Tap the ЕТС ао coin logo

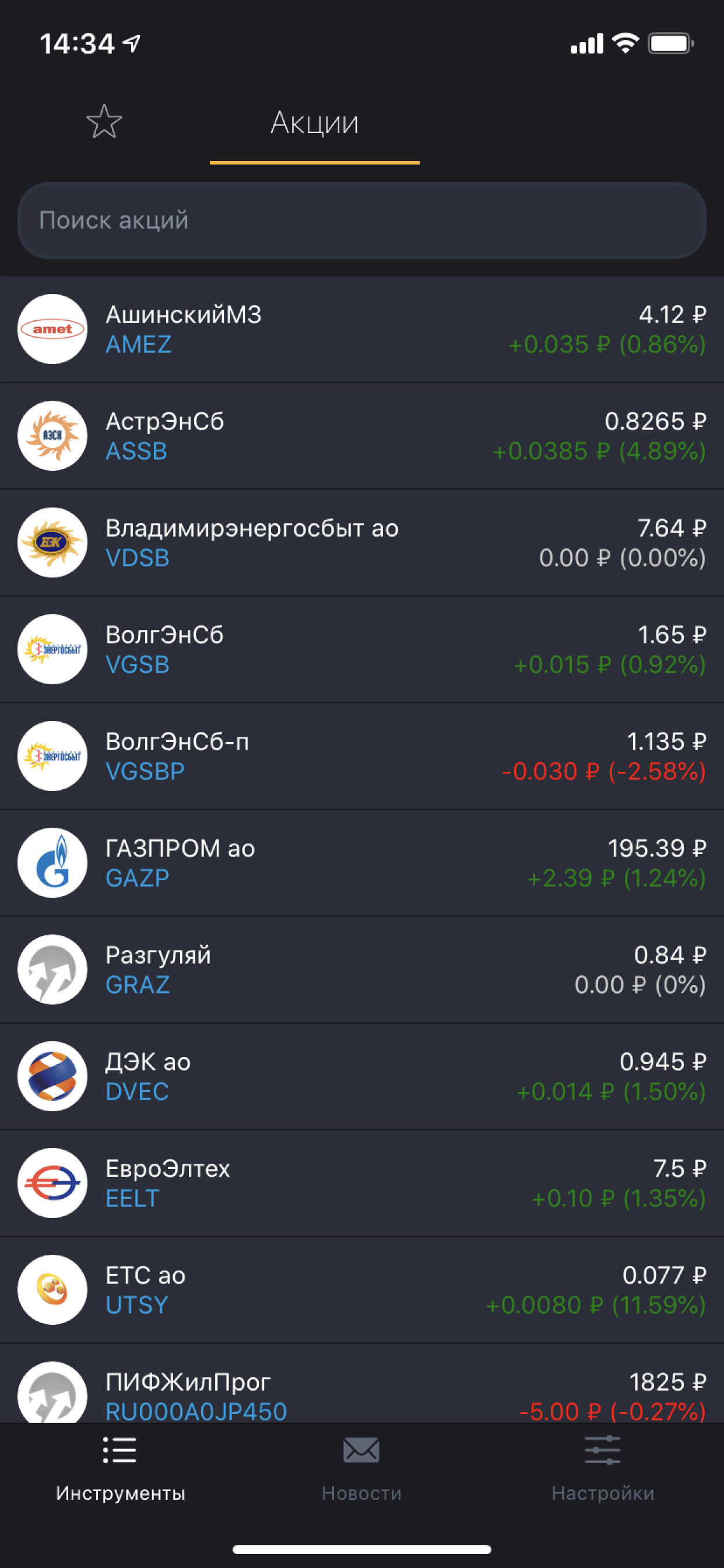point(52,1289)
